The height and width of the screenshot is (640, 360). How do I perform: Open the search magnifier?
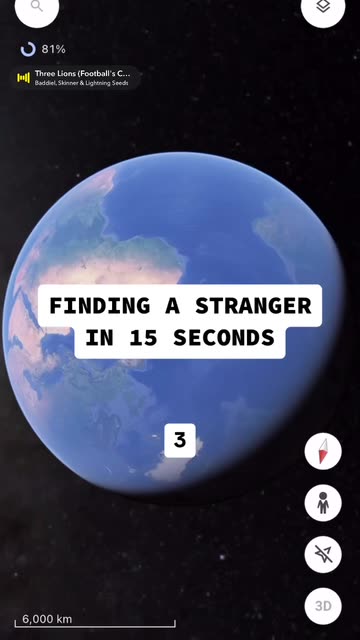tap(37, 7)
